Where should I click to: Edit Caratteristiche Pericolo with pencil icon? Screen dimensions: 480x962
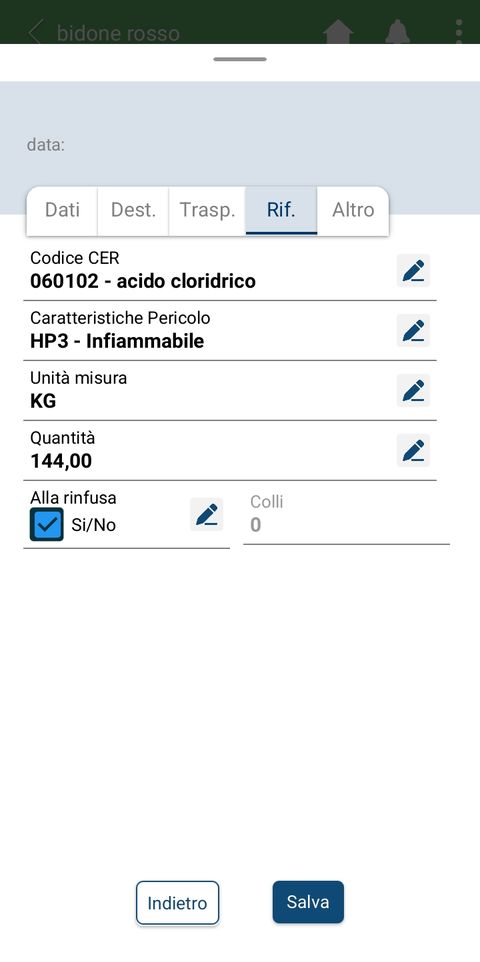pos(413,331)
